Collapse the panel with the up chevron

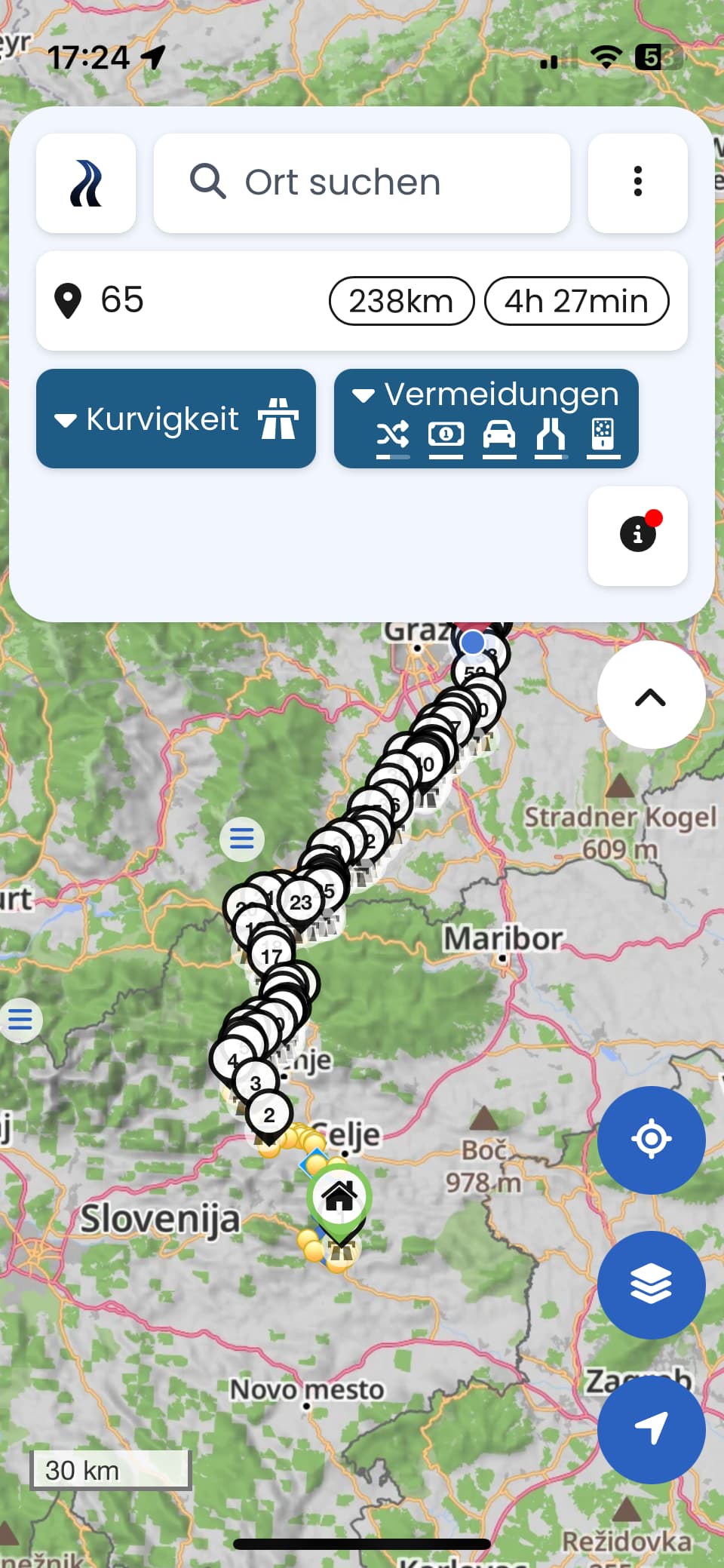point(652,695)
